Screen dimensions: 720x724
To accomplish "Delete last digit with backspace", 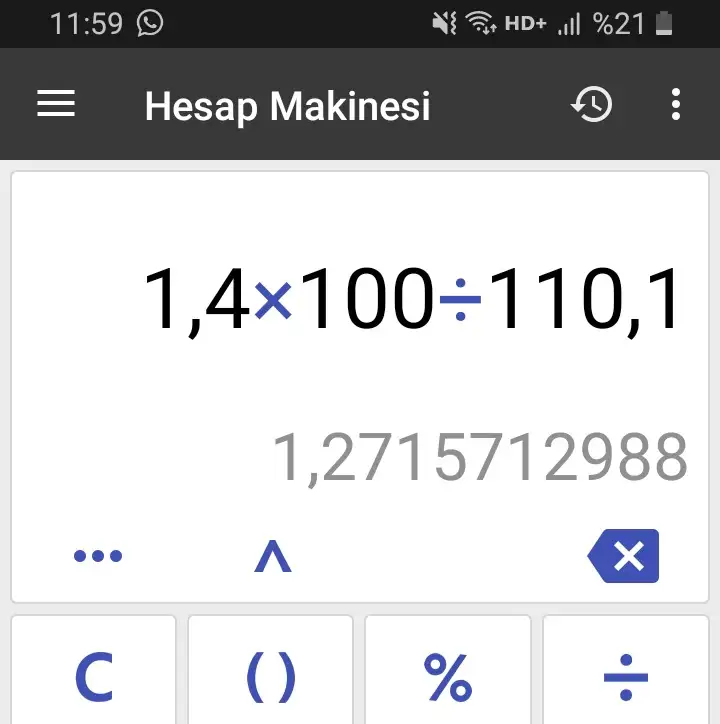I will [625, 556].
